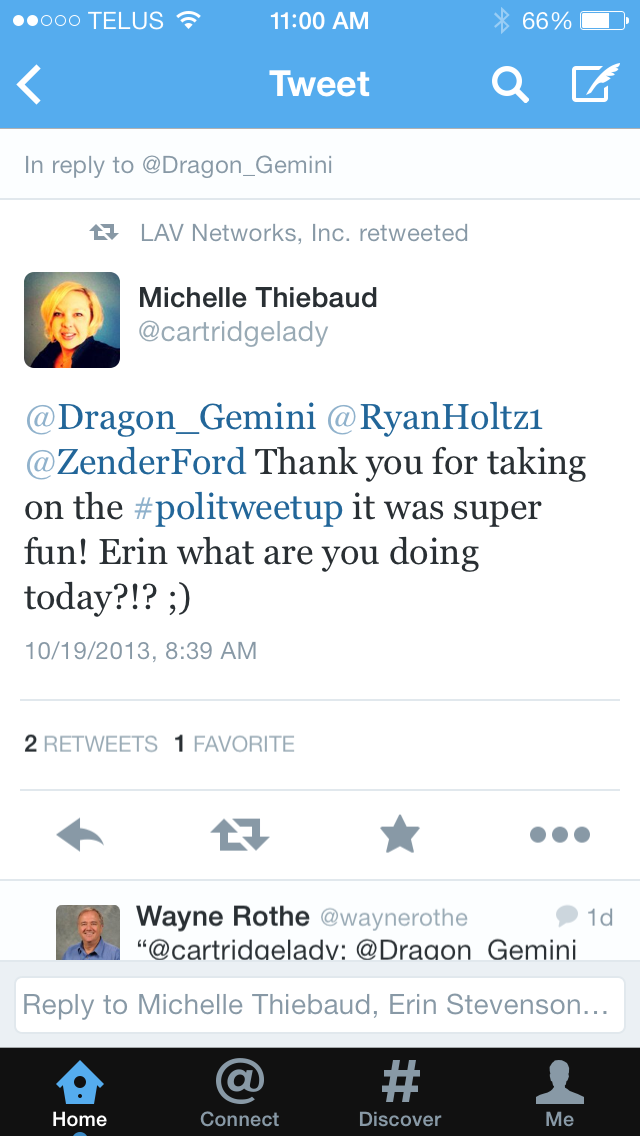This screenshot has height=1136, width=640.
Task: Open the search magnifier icon
Action: point(510,85)
